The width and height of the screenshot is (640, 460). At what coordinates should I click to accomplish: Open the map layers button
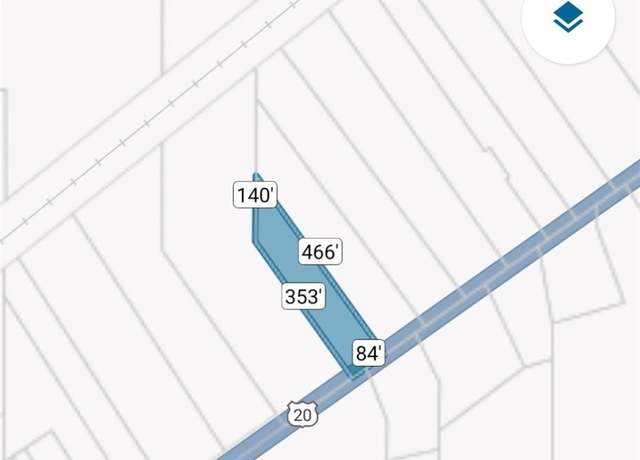568,18
